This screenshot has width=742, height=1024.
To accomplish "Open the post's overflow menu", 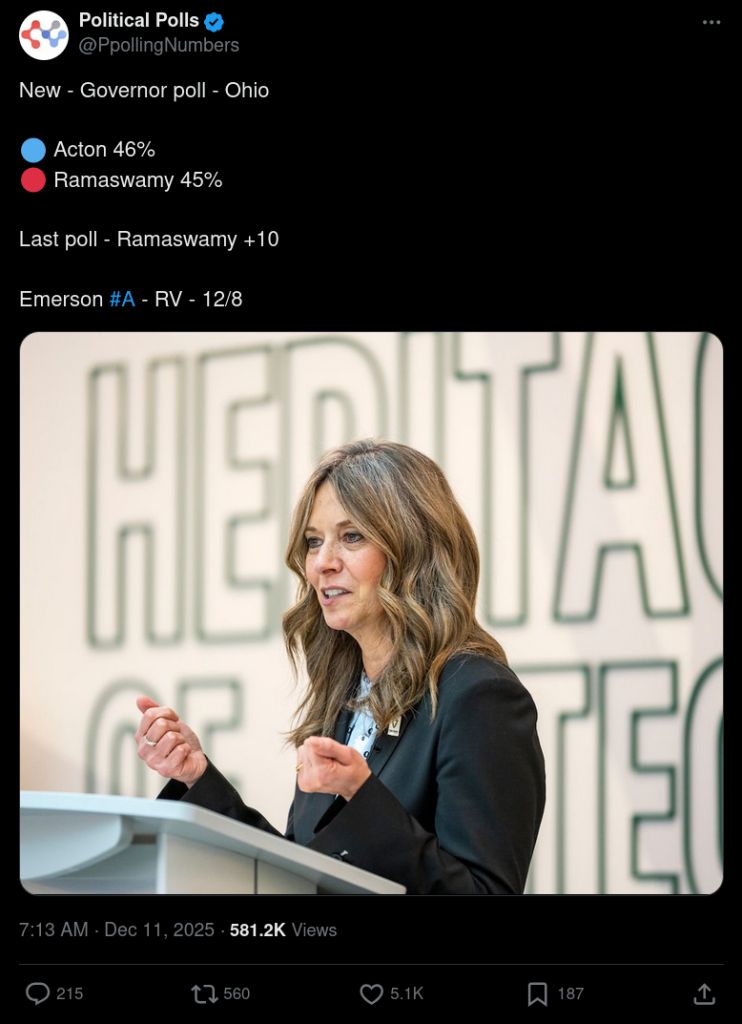I will click(711, 22).
